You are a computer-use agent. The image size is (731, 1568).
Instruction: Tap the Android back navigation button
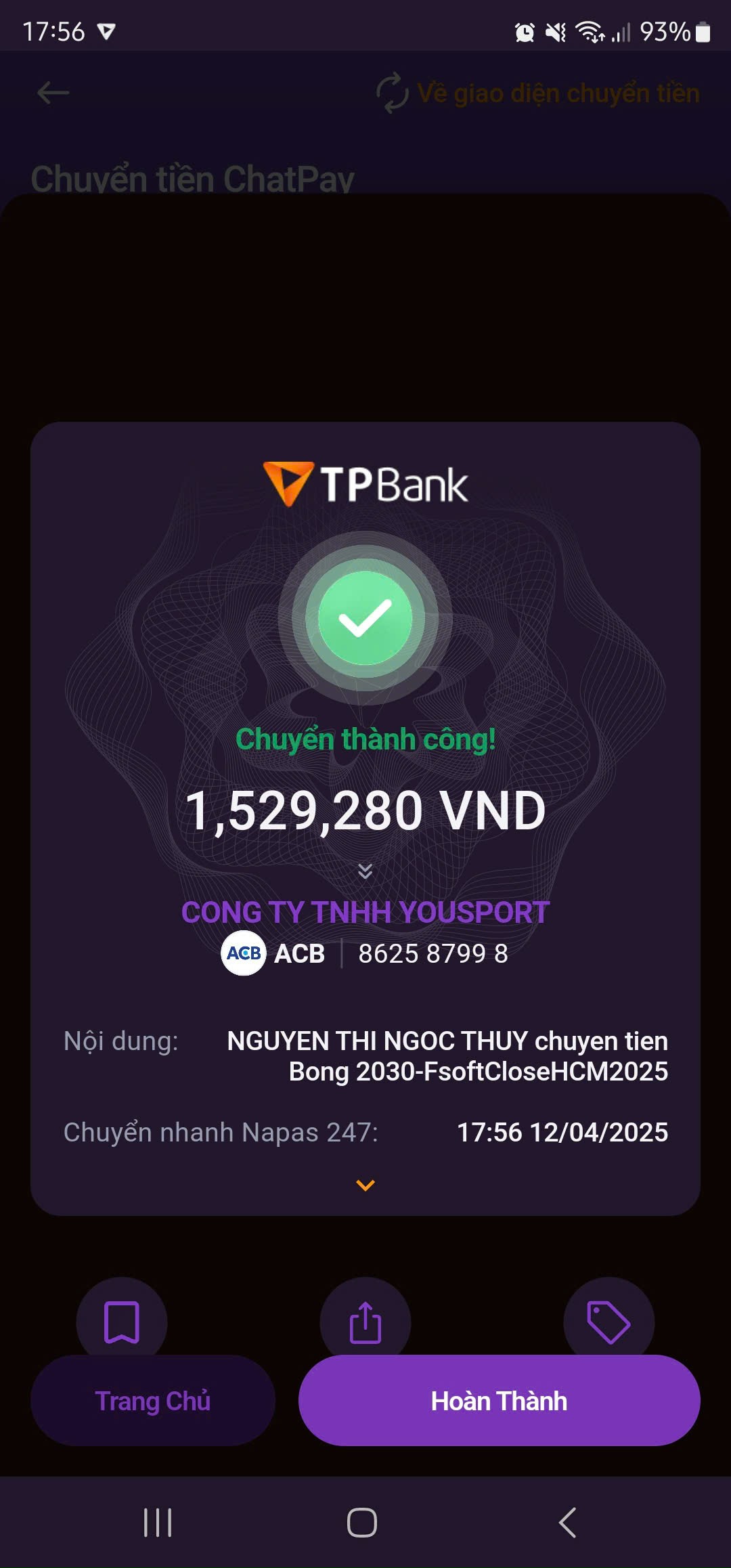point(567,1523)
